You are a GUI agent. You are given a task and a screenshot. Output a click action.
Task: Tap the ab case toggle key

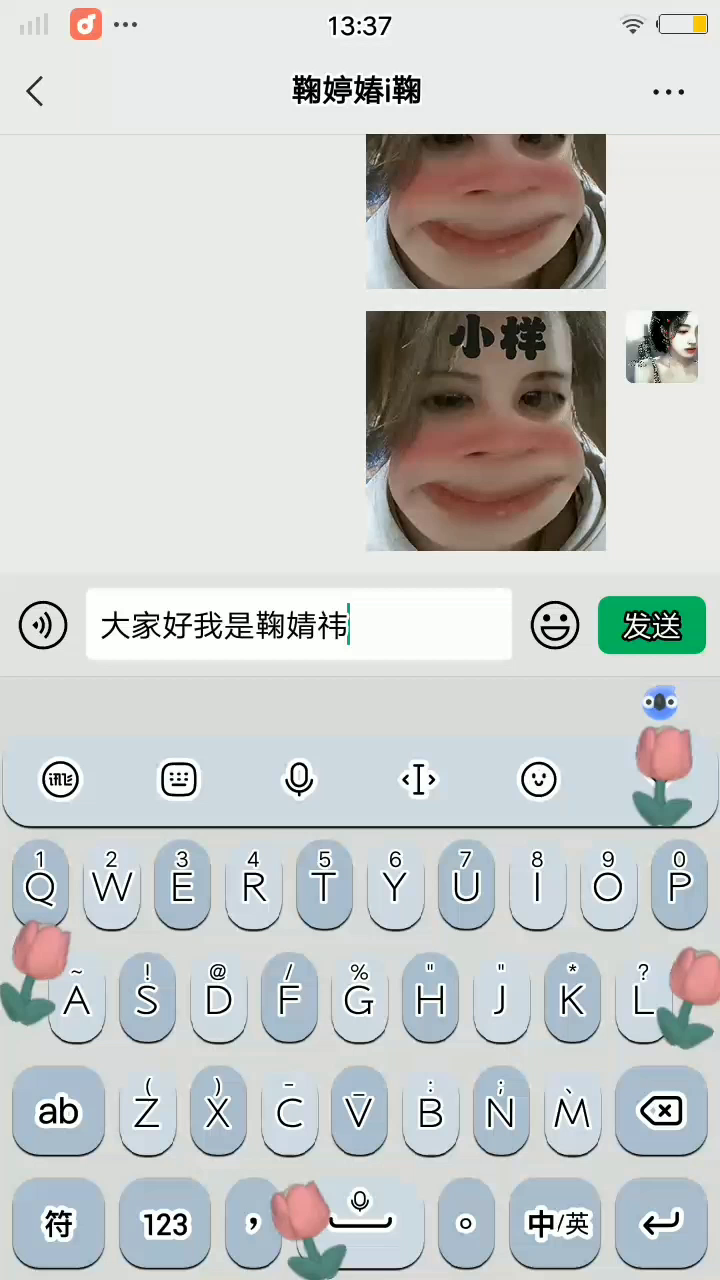pyautogui.click(x=59, y=1110)
